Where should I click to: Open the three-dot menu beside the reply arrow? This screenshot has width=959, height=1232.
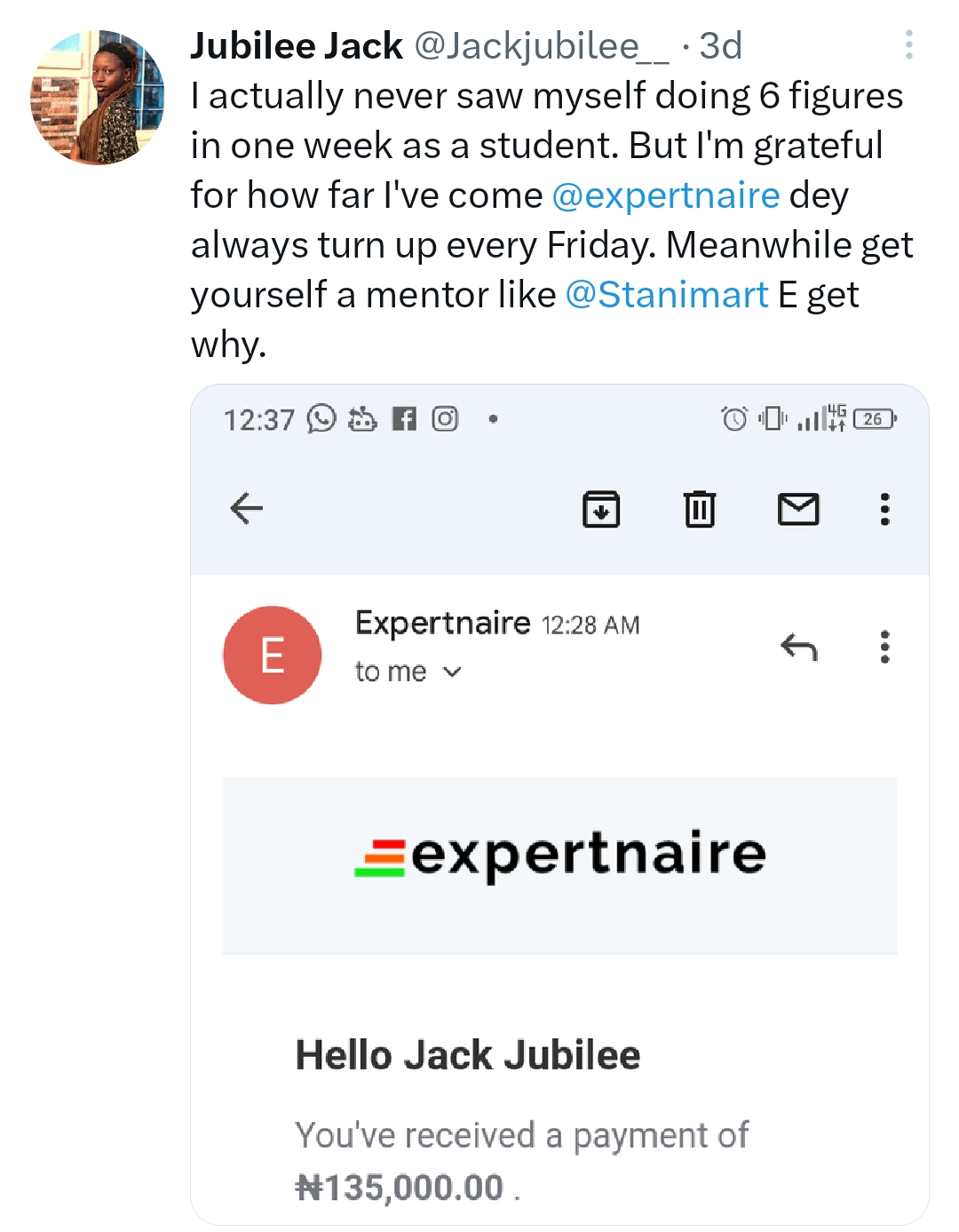tap(884, 648)
